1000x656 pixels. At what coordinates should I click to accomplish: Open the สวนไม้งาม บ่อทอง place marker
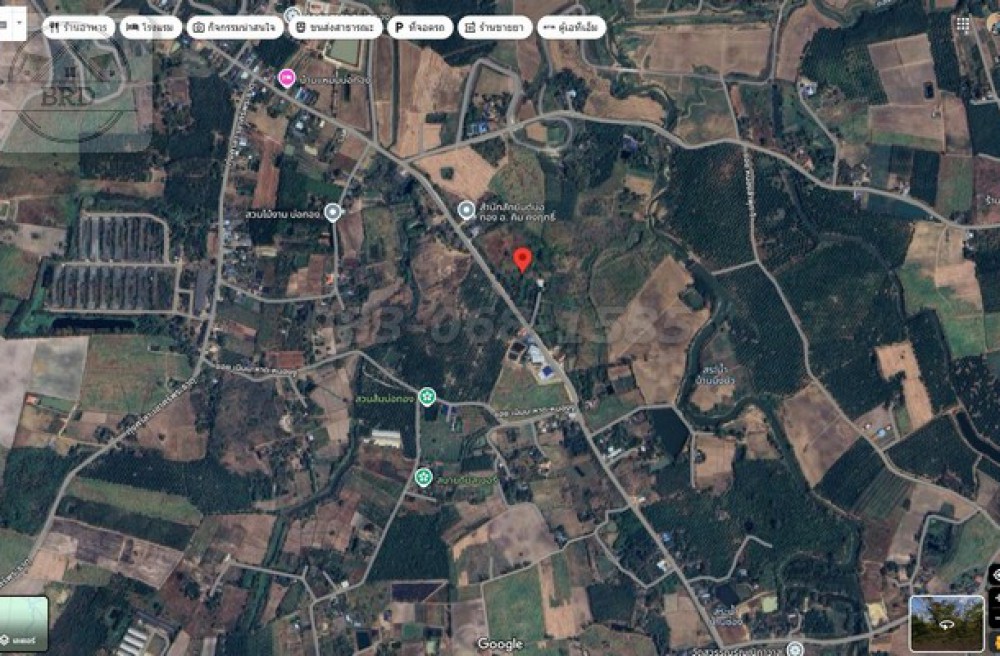coord(333,211)
